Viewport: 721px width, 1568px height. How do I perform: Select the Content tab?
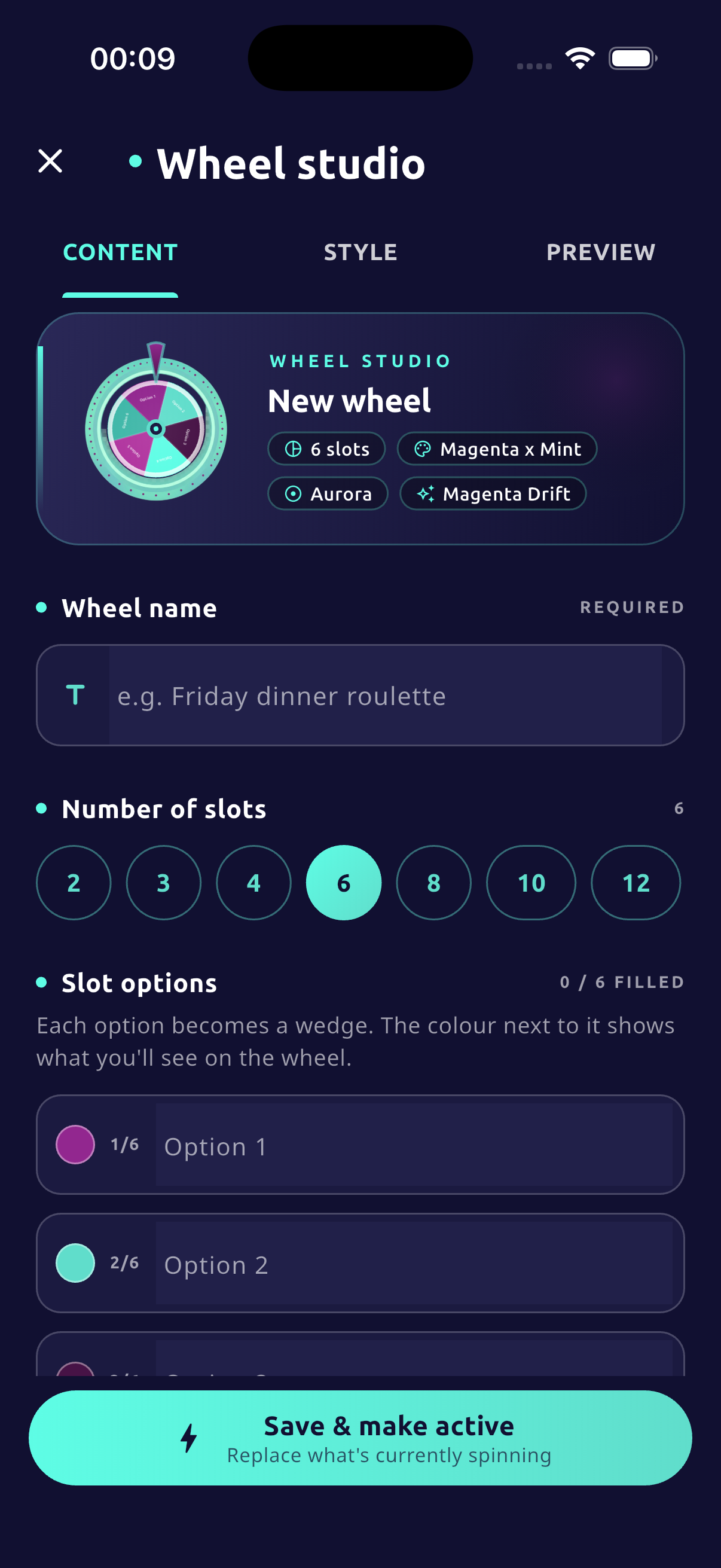(x=121, y=252)
